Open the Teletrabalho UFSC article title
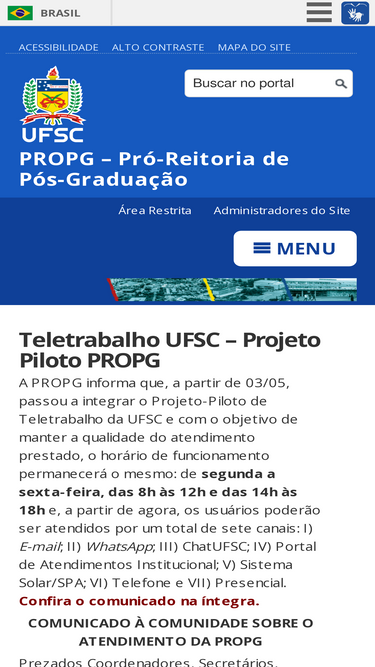The image size is (375, 667). 170,350
